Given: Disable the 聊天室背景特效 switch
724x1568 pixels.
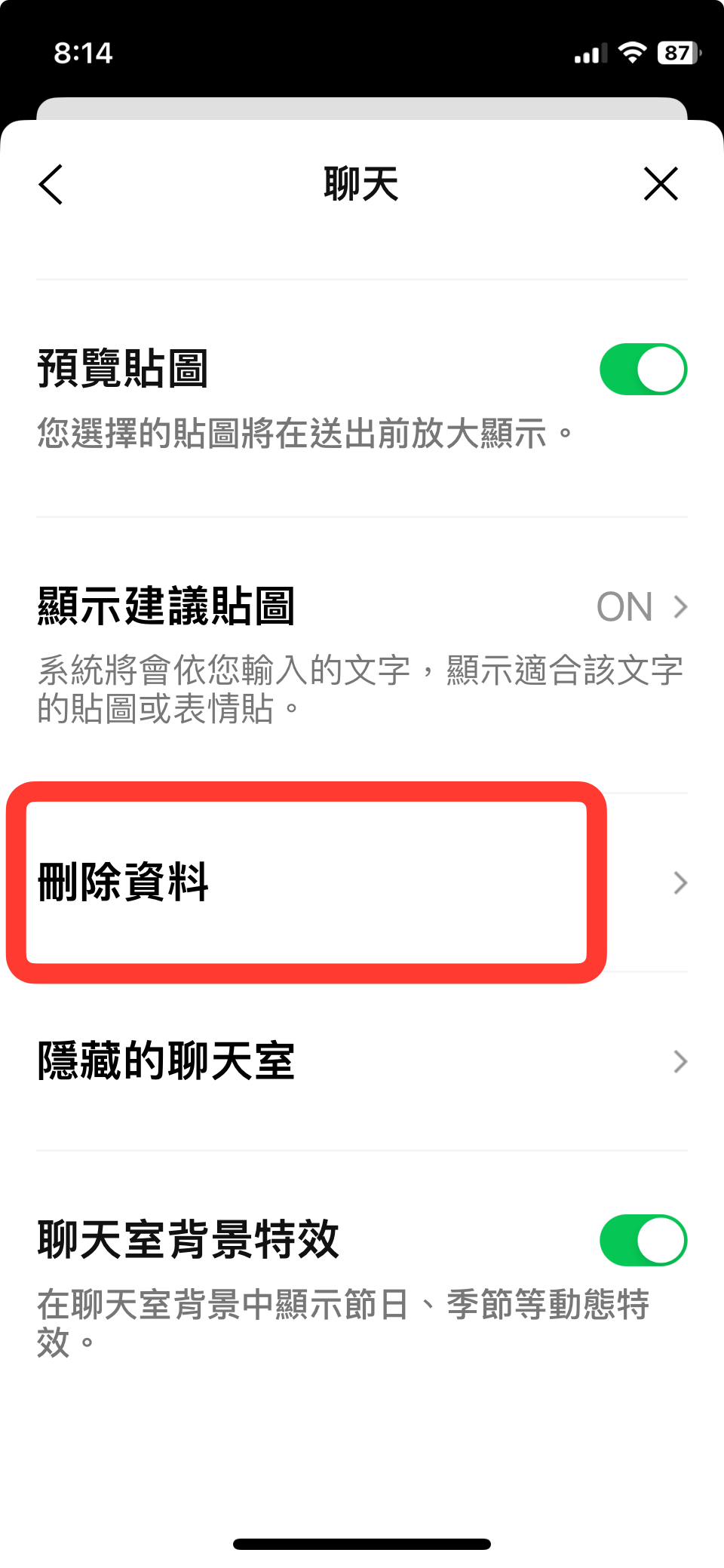Looking at the screenshot, I should [x=643, y=1240].
